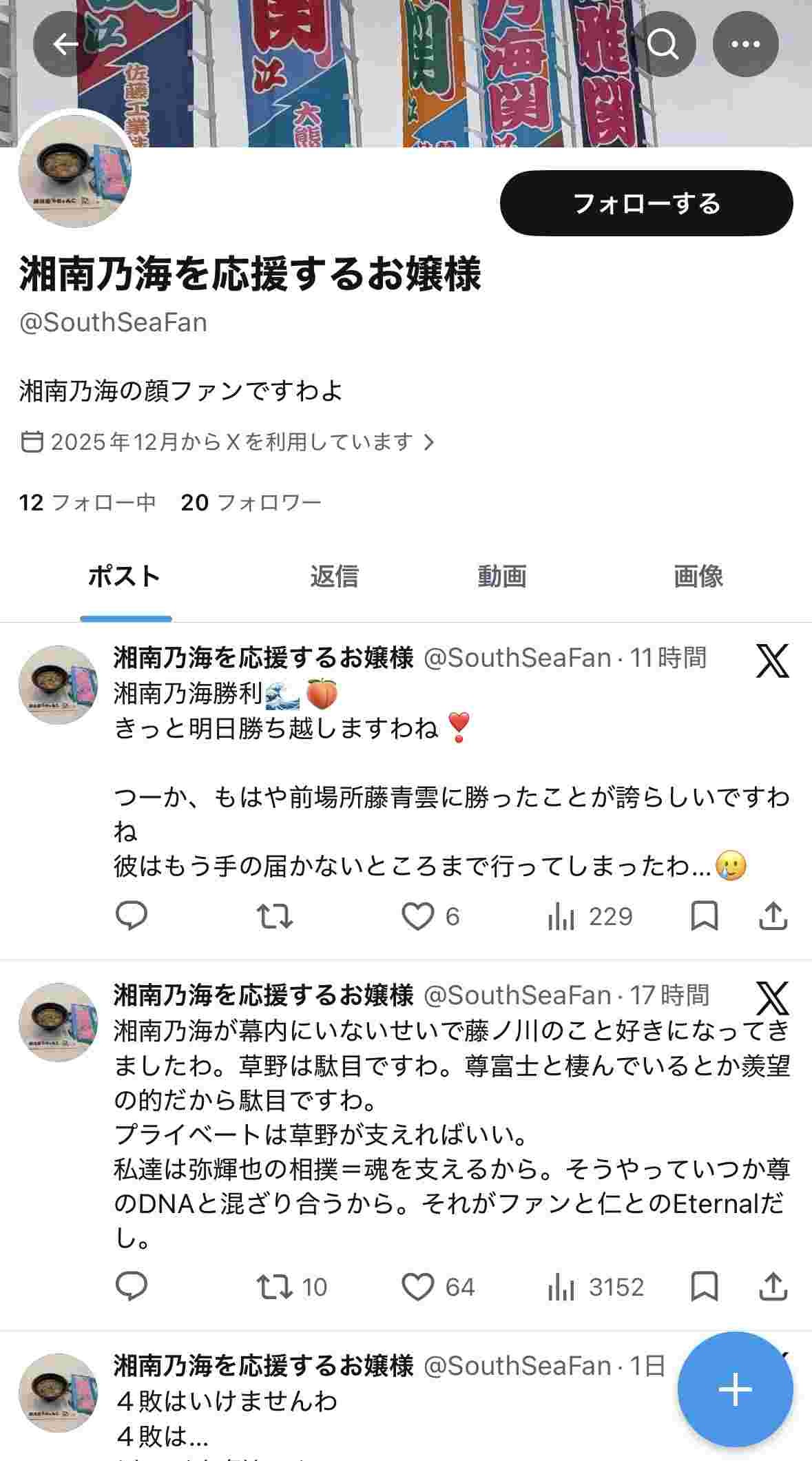812x1461 pixels.
Task: Like the 湘南乃海勝利 post
Action: click(417, 916)
